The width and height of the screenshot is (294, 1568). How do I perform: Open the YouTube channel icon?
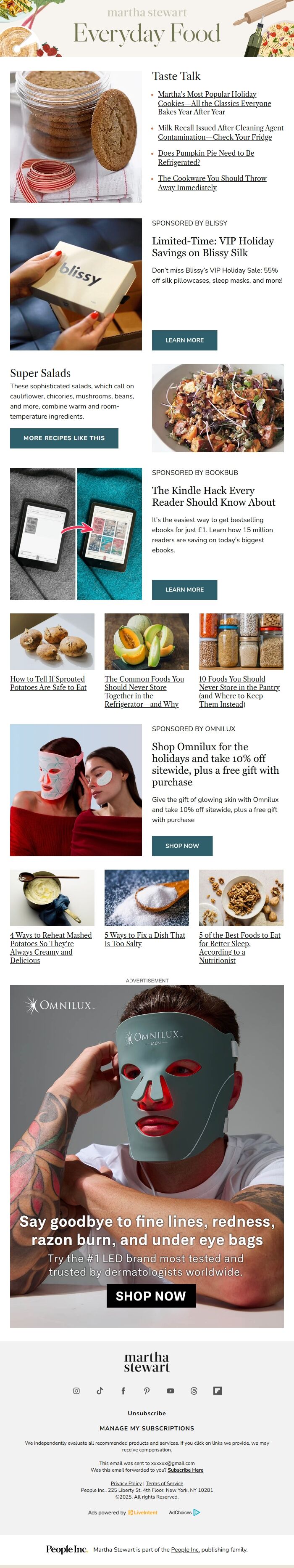tap(170, 1391)
